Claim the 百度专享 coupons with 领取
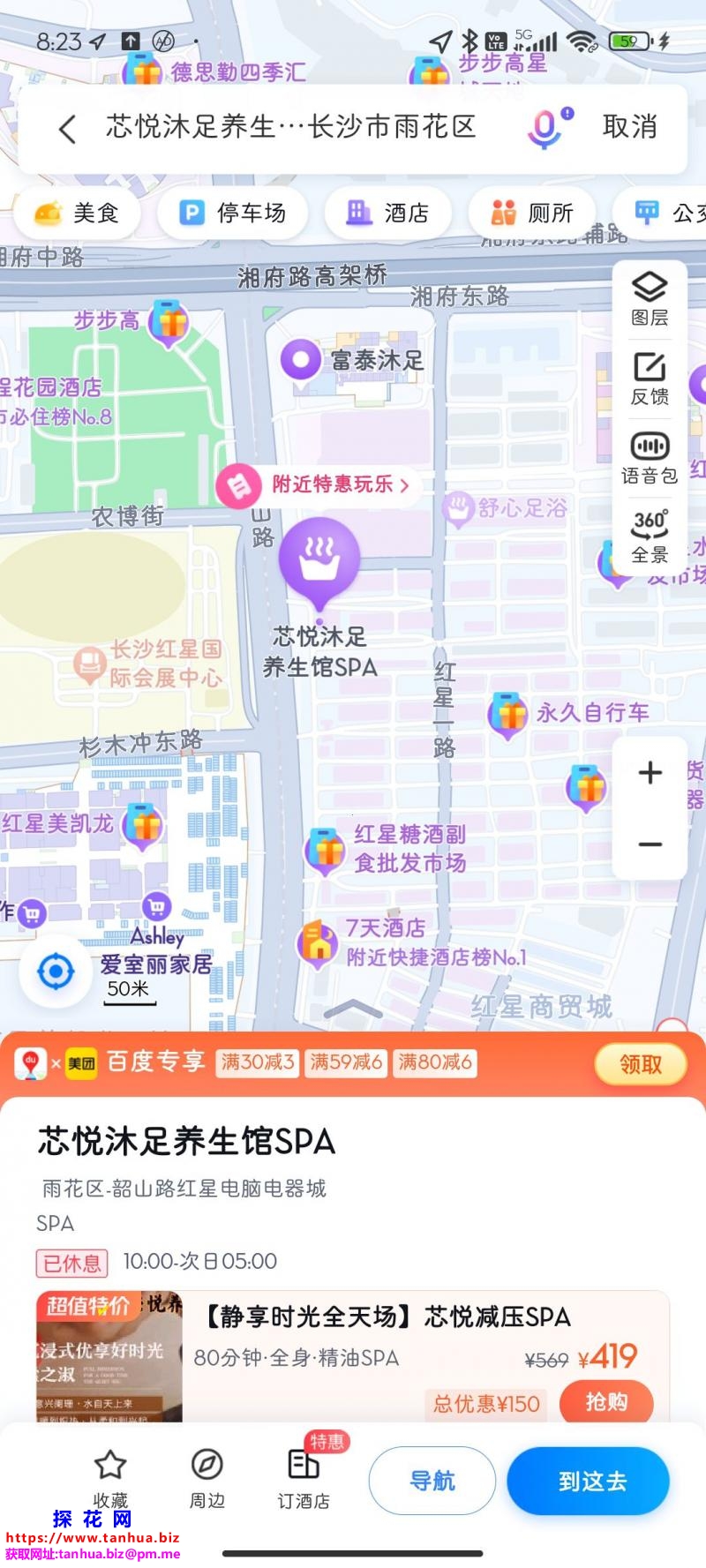The width and height of the screenshot is (706, 1568). (640, 1064)
